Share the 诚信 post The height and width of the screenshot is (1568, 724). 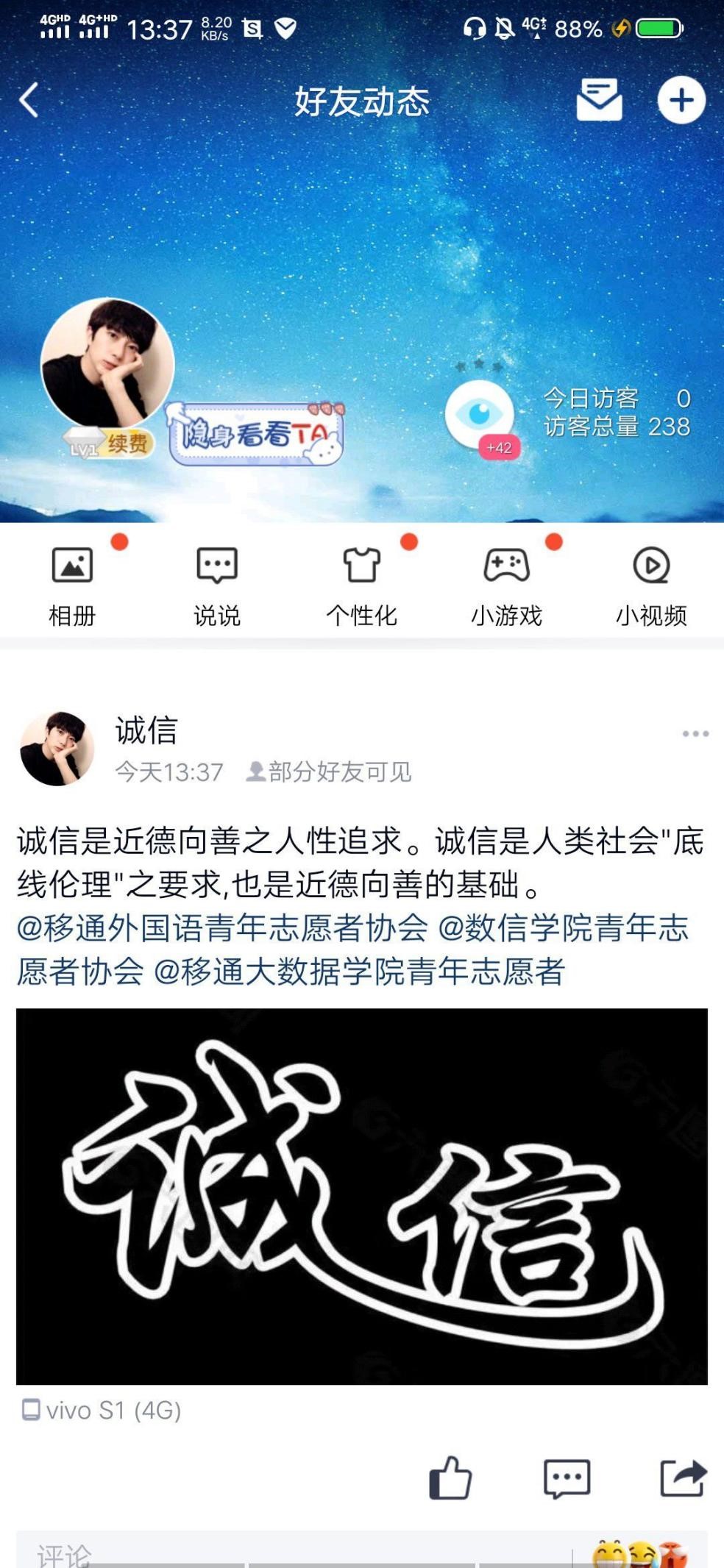683,1478
